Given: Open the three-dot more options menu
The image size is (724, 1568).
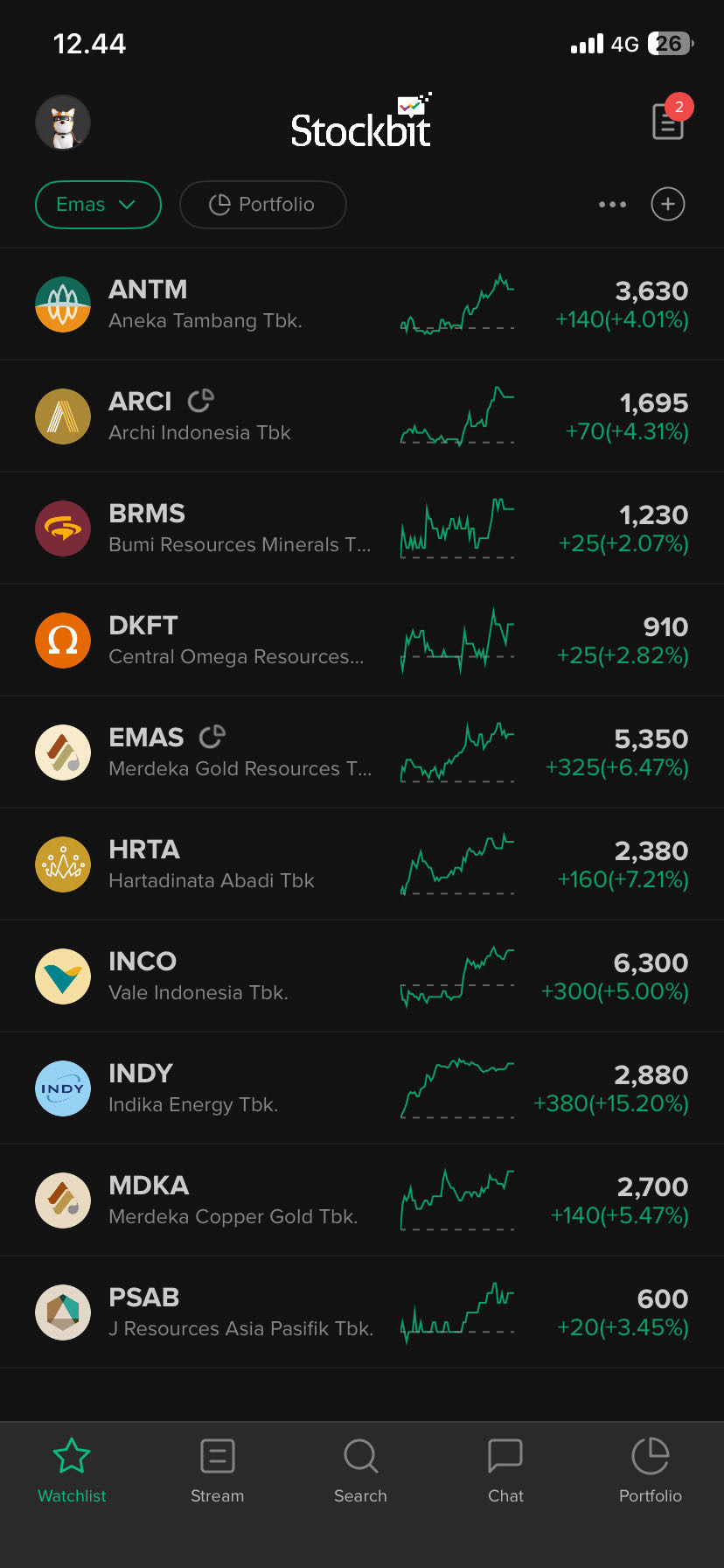Looking at the screenshot, I should point(612,205).
